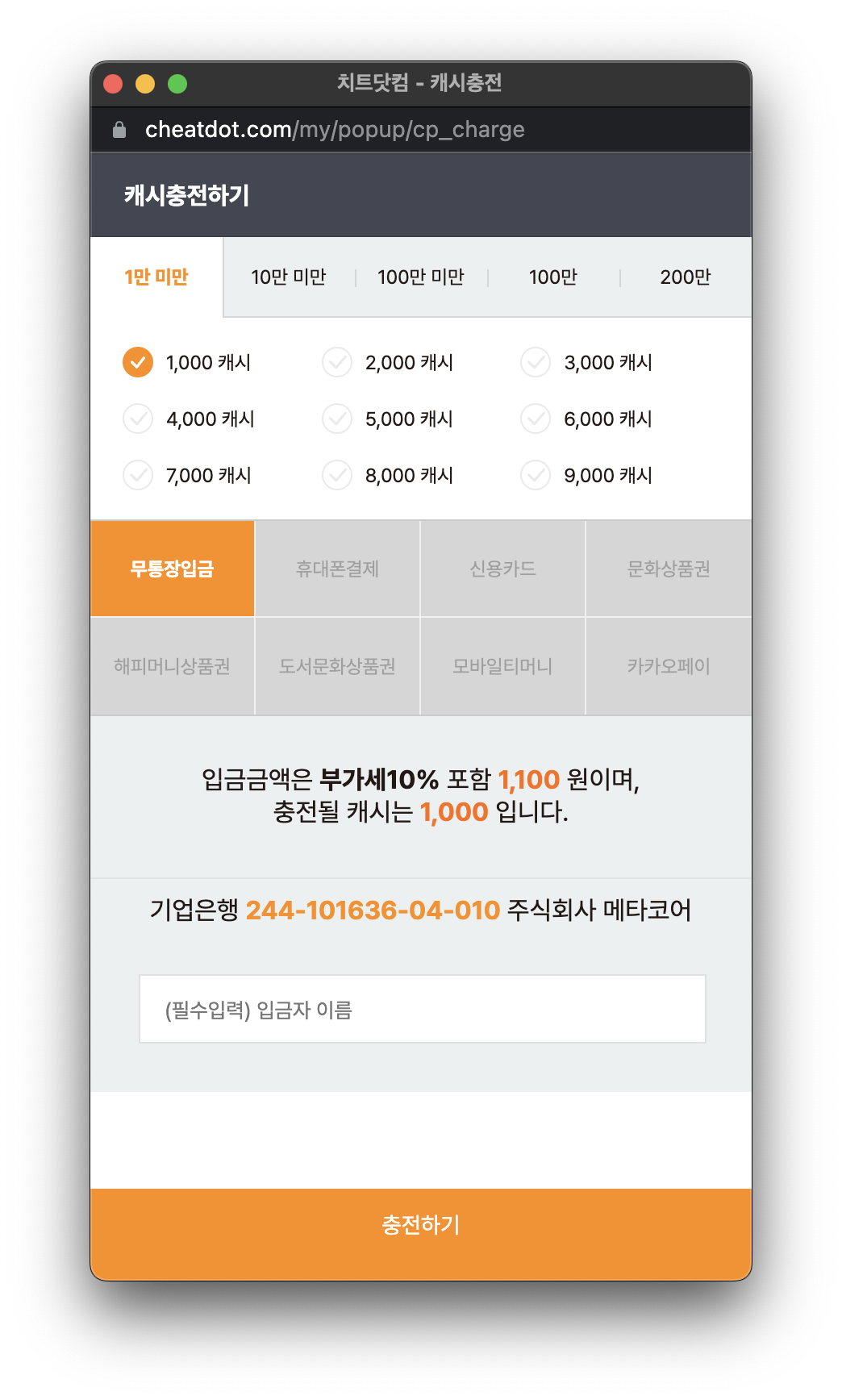Close the window with the red button
842x1400 pixels.
(113, 84)
